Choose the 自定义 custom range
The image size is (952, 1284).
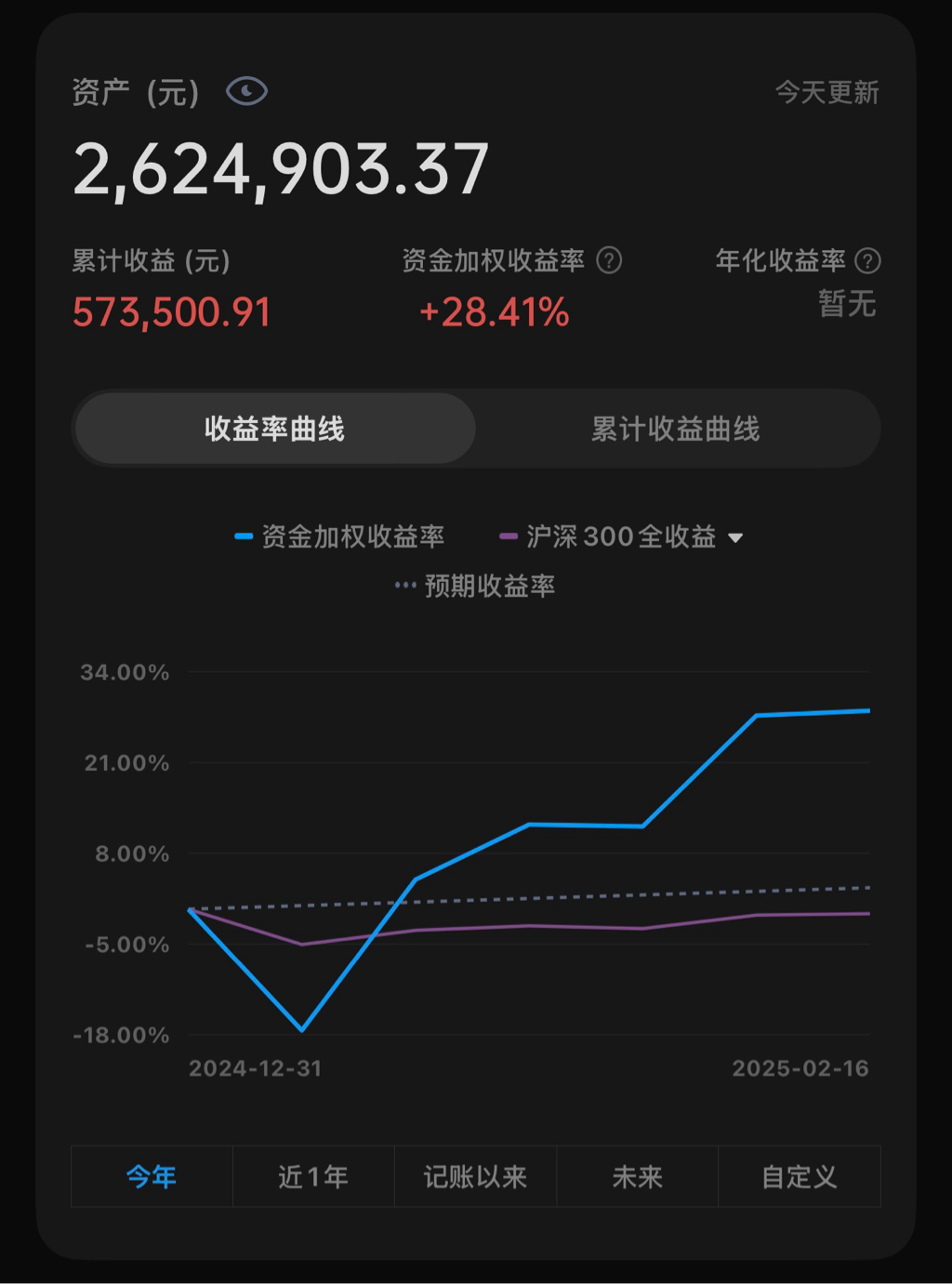click(799, 1177)
